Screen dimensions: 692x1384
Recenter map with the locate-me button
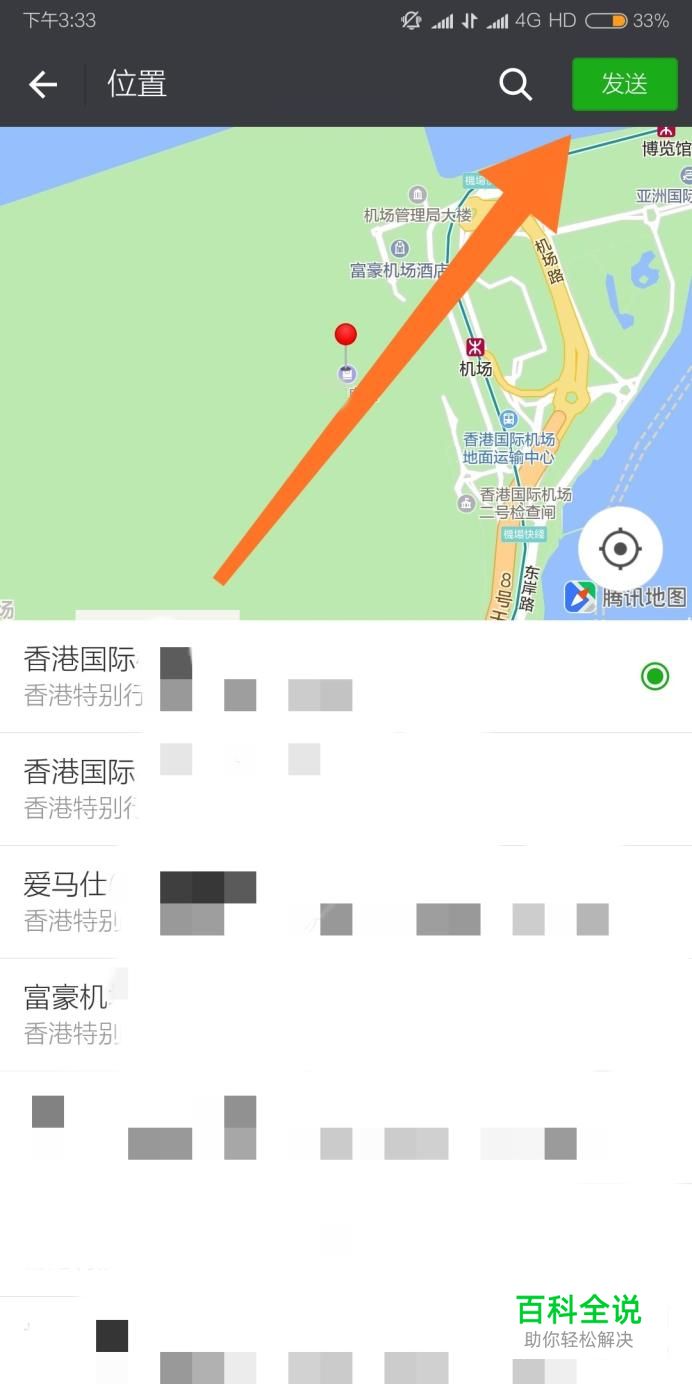tap(620, 549)
